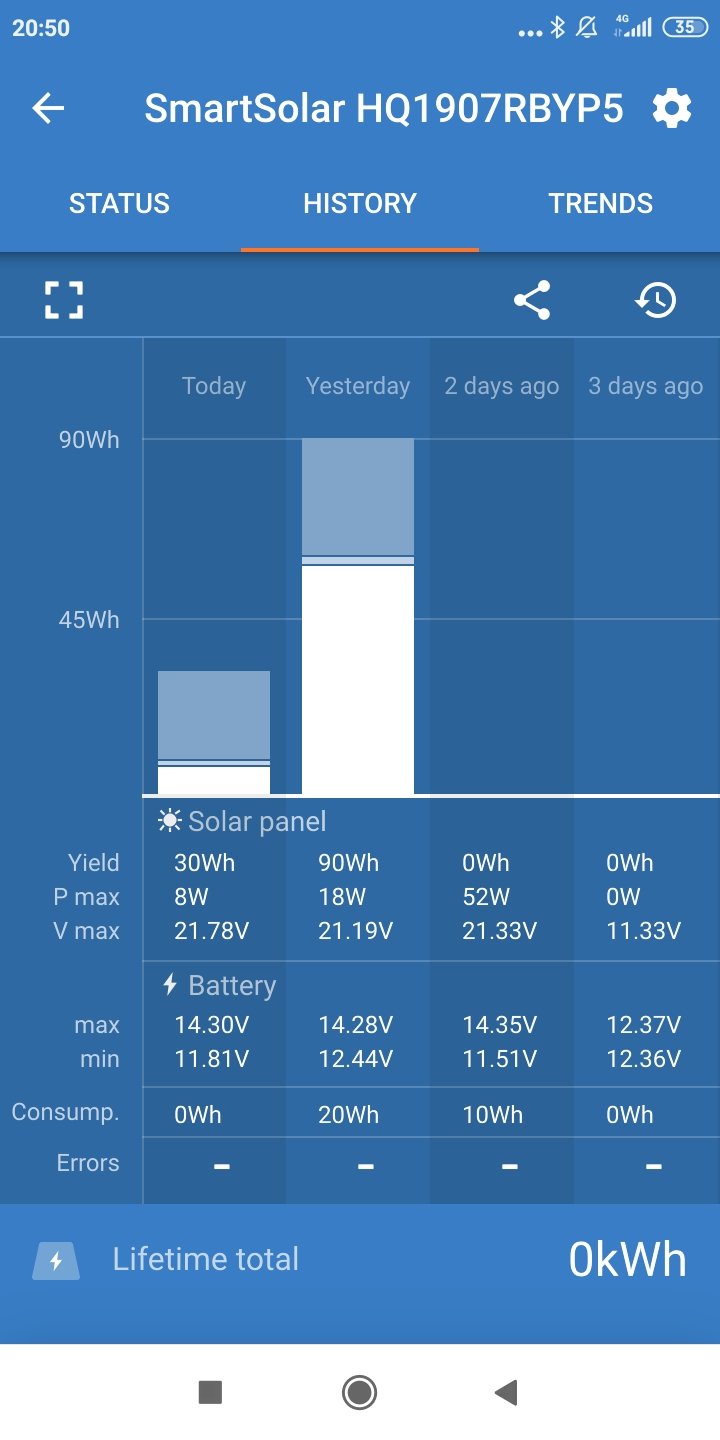Image resolution: width=720 pixels, height=1440 pixels.
Task: Tap the history clock reset icon
Action: click(656, 300)
